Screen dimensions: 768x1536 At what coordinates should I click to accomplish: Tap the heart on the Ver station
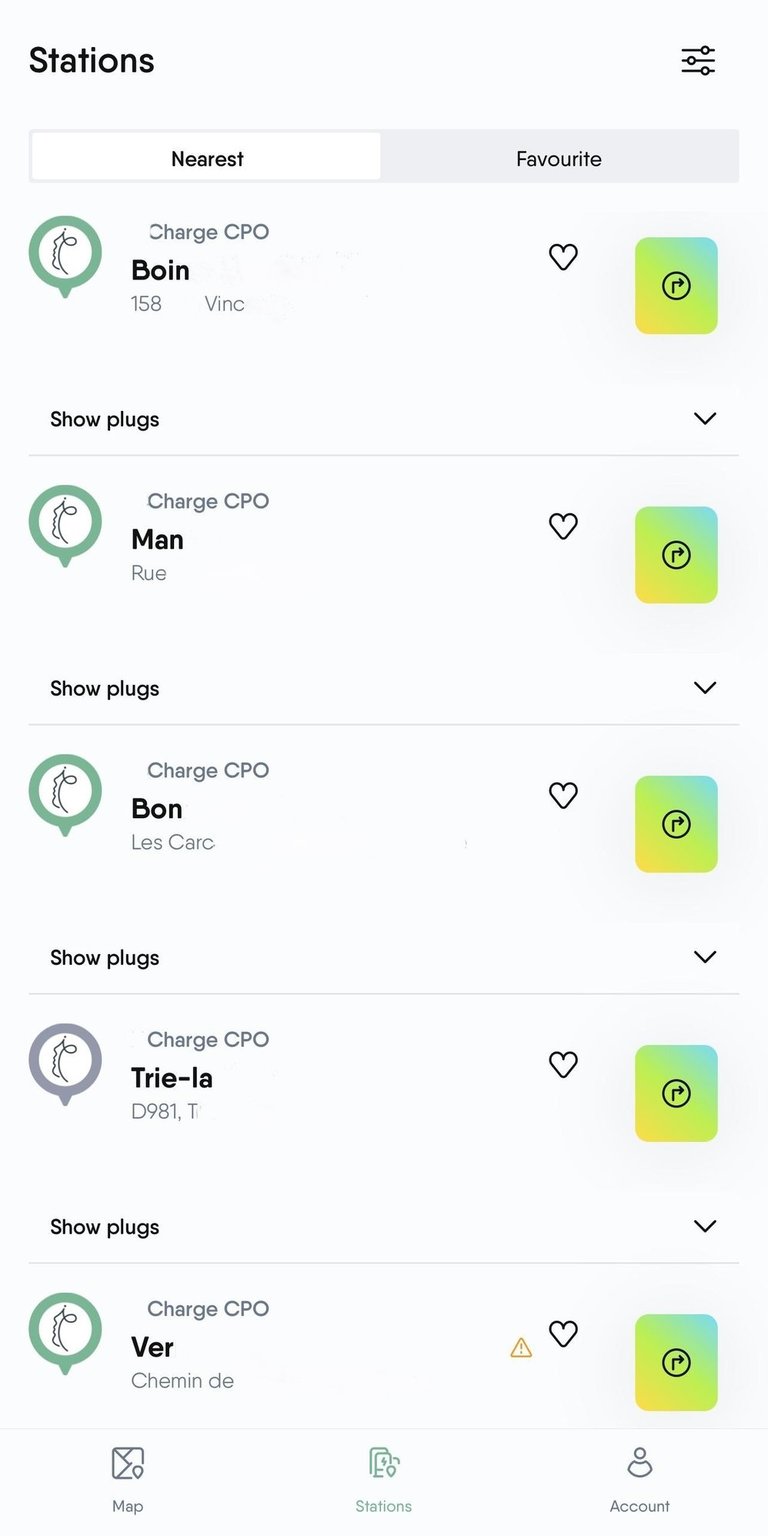pos(564,1333)
